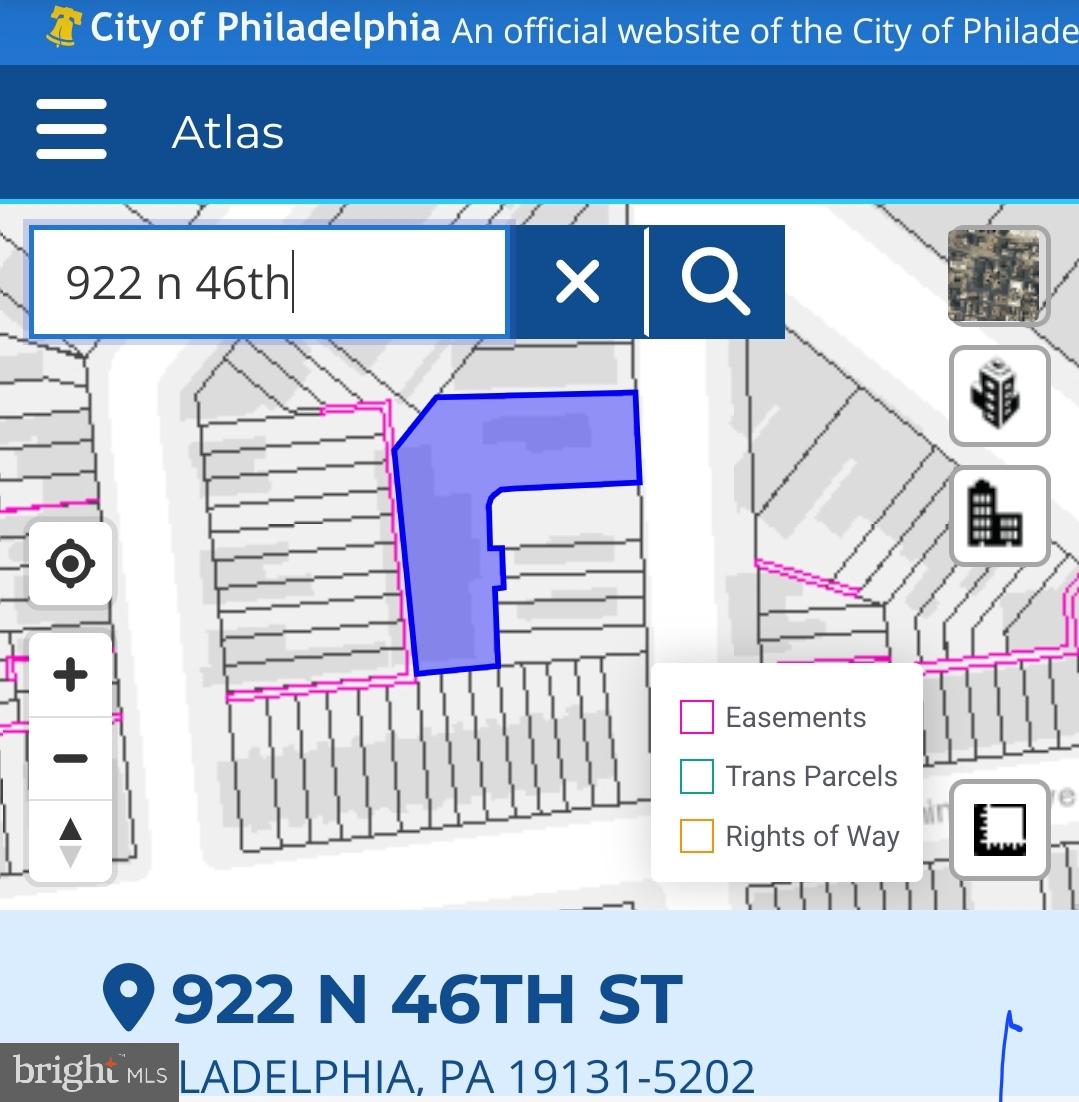Open the hamburger navigation menu
Image resolution: width=1079 pixels, height=1102 pixels.
71,130
